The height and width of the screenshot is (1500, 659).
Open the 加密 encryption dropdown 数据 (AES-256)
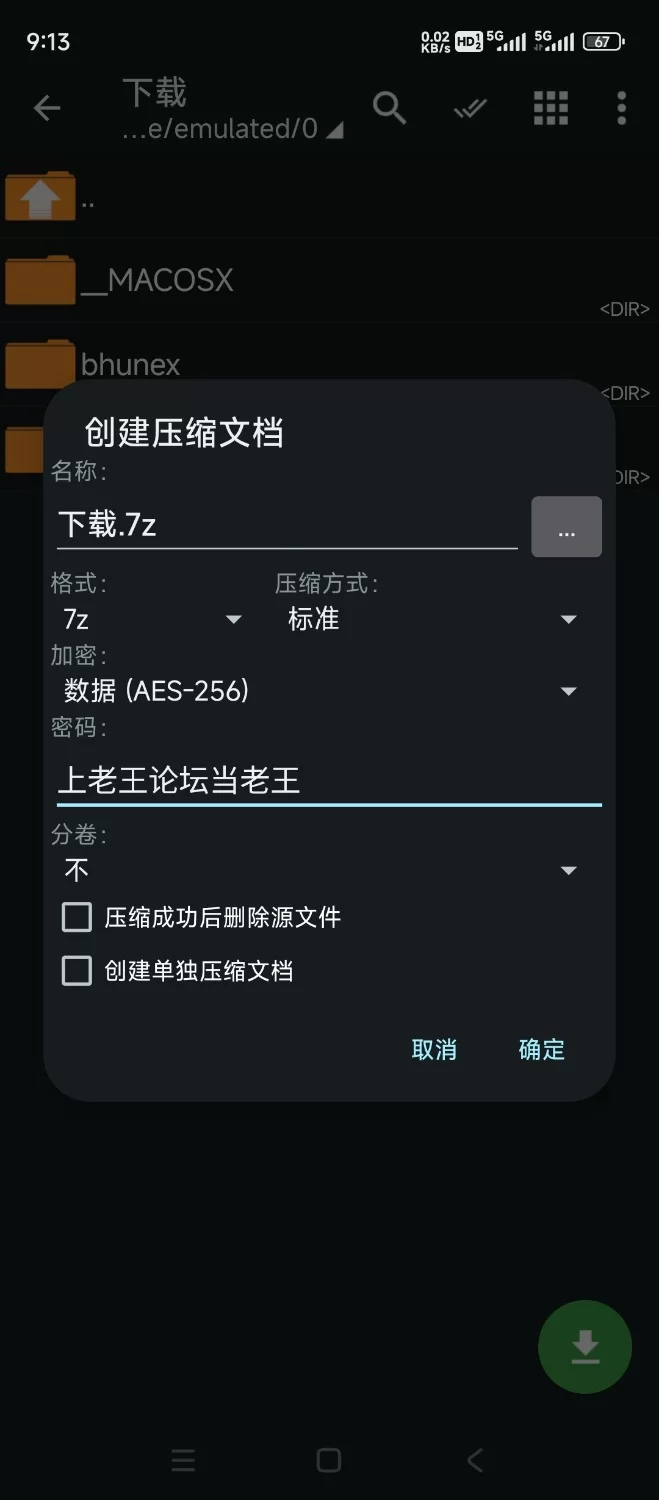coord(320,691)
